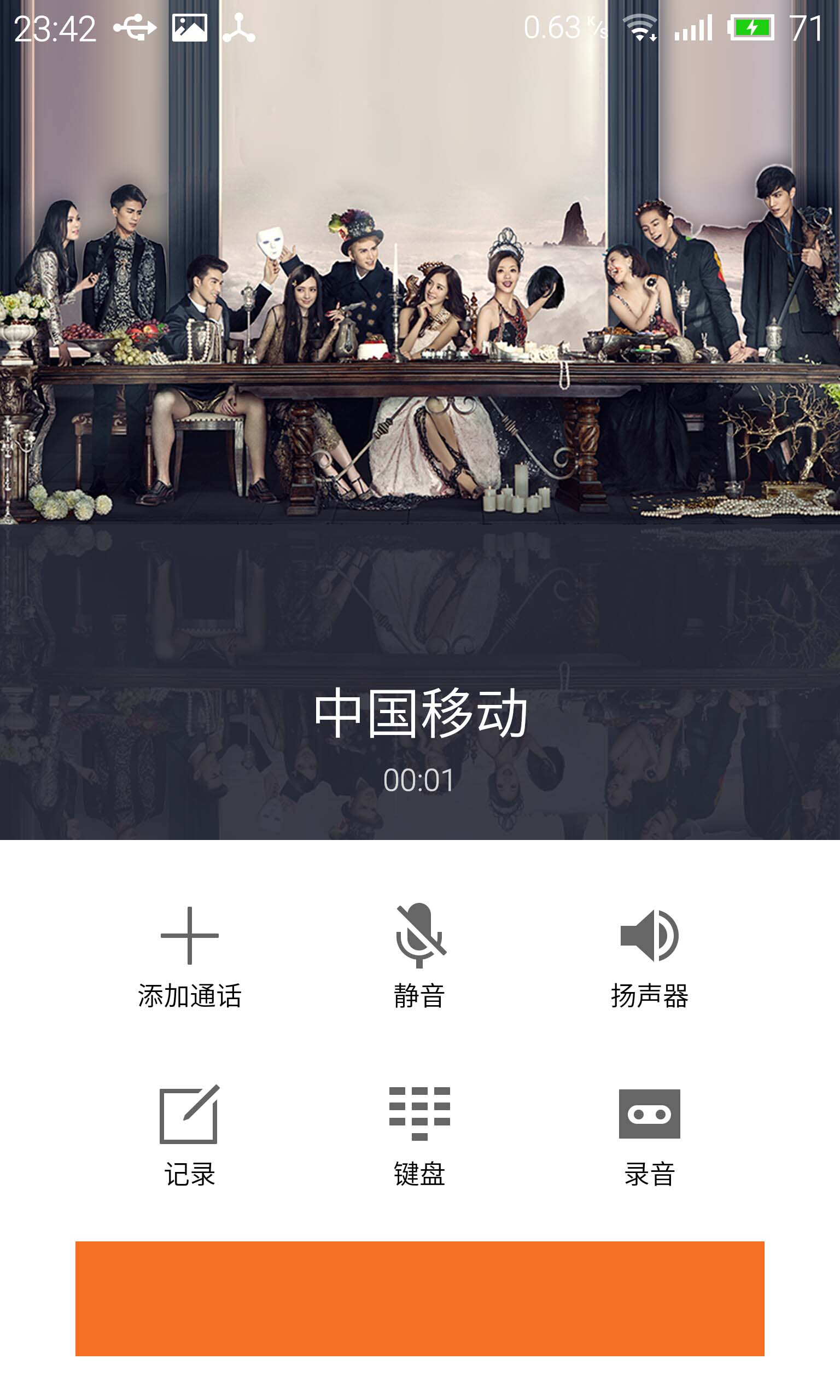End the call with the orange button
The image size is (840, 1400).
pos(420,1298)
